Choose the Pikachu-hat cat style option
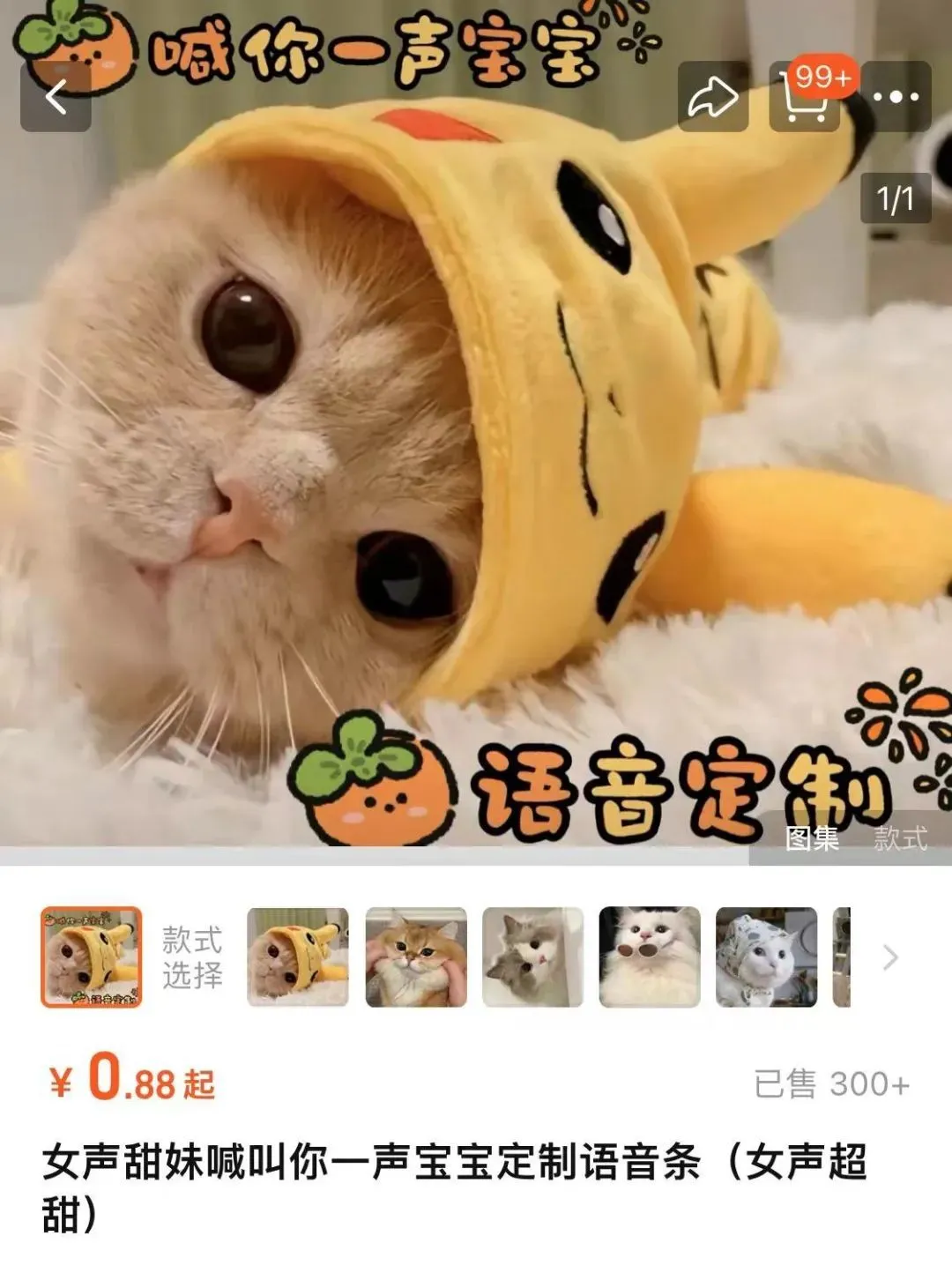 click(298, 957)
